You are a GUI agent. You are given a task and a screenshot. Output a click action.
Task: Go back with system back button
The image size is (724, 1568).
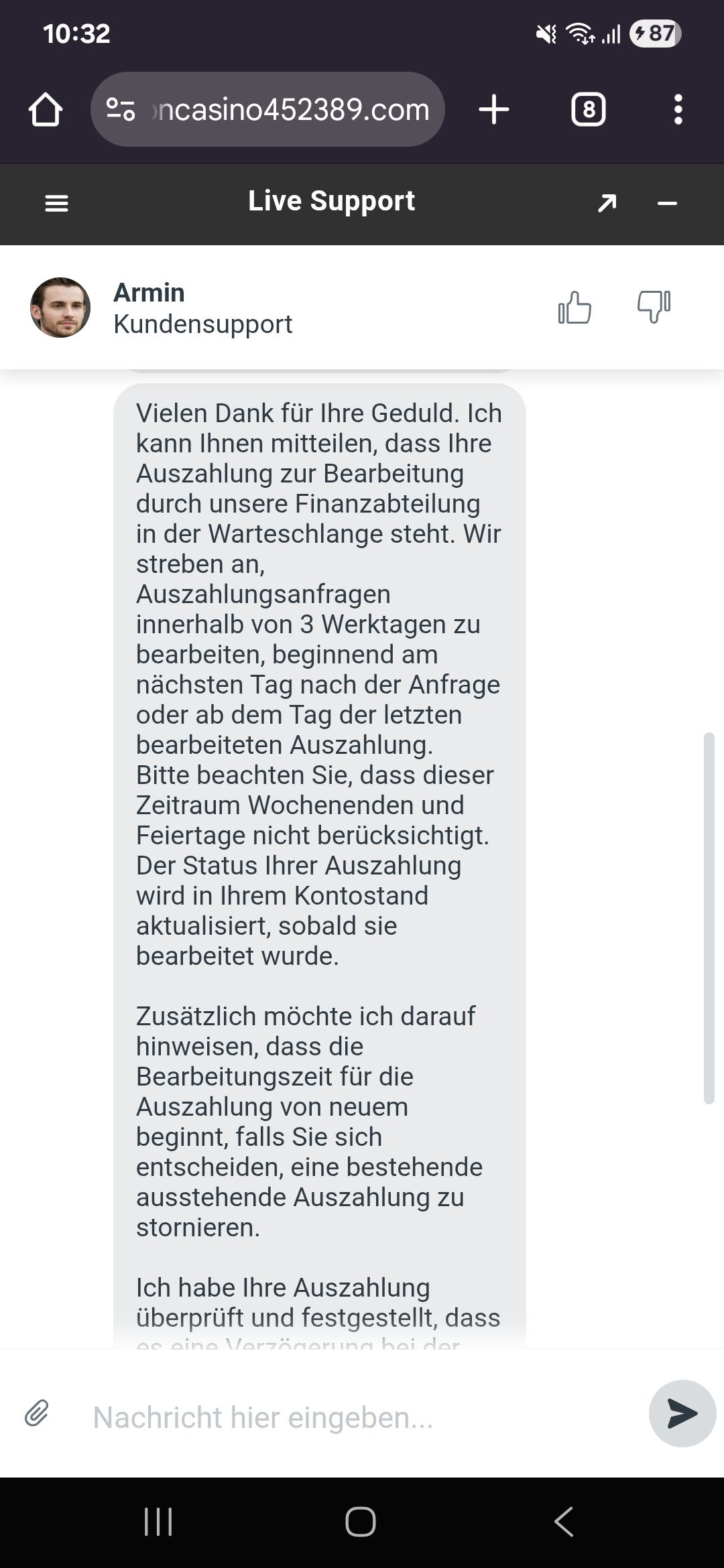(x=564, y=1521)
